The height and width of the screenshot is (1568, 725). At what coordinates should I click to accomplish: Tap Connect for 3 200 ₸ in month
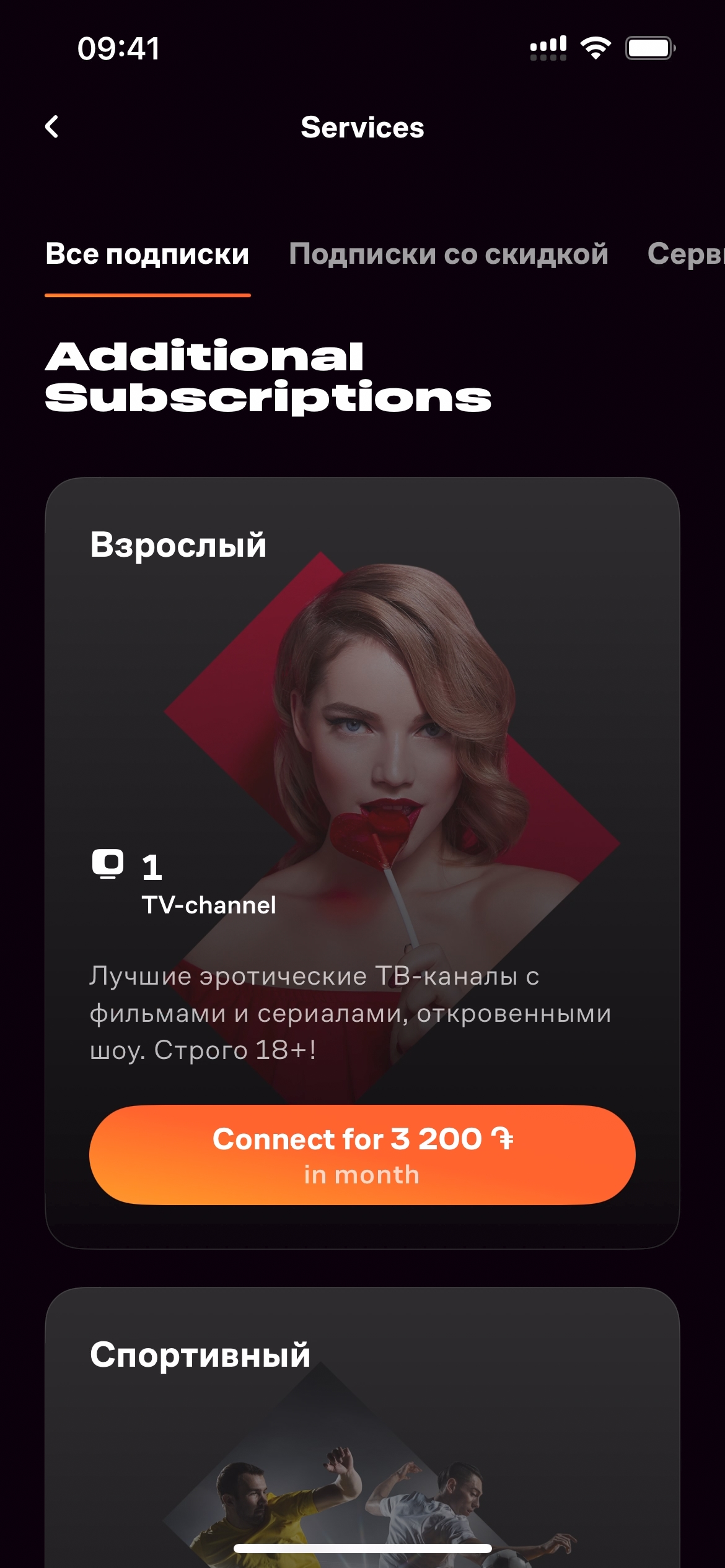(362, 1155)
